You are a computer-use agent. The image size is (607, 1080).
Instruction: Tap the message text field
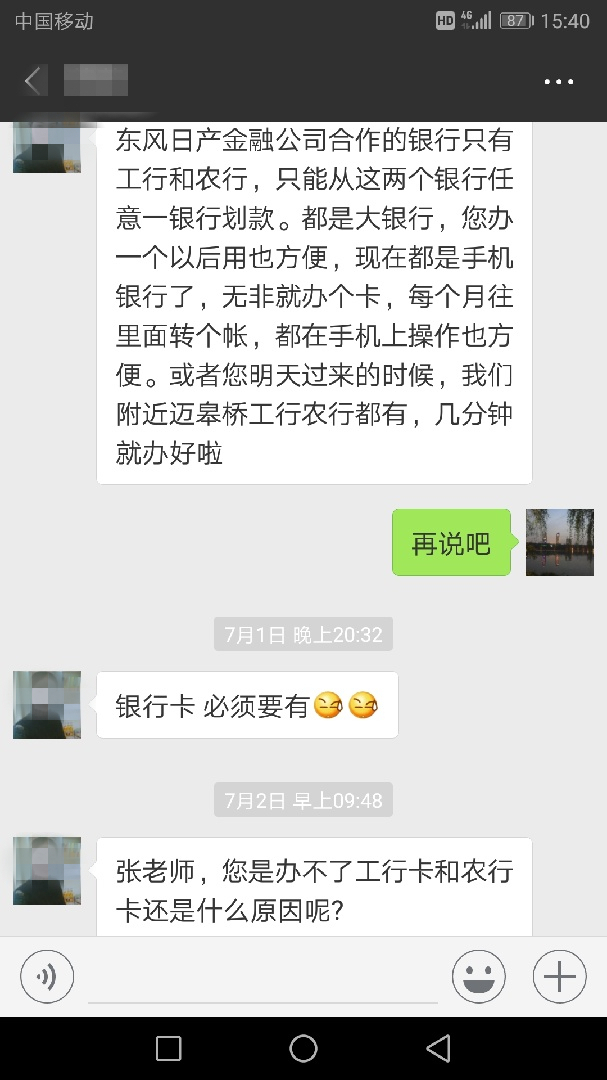point(262,976)
